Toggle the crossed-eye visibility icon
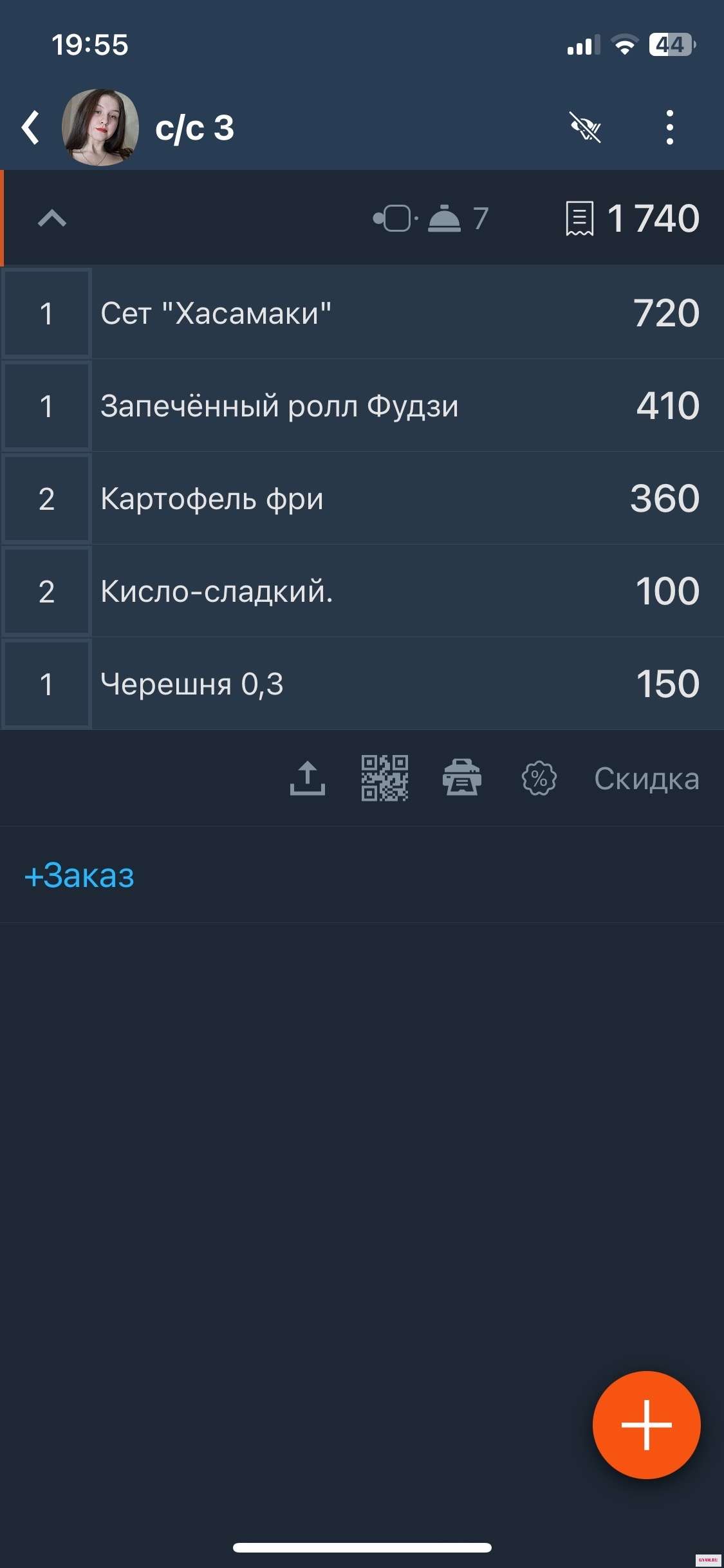 pyautogui.click(x=585, y=127)
